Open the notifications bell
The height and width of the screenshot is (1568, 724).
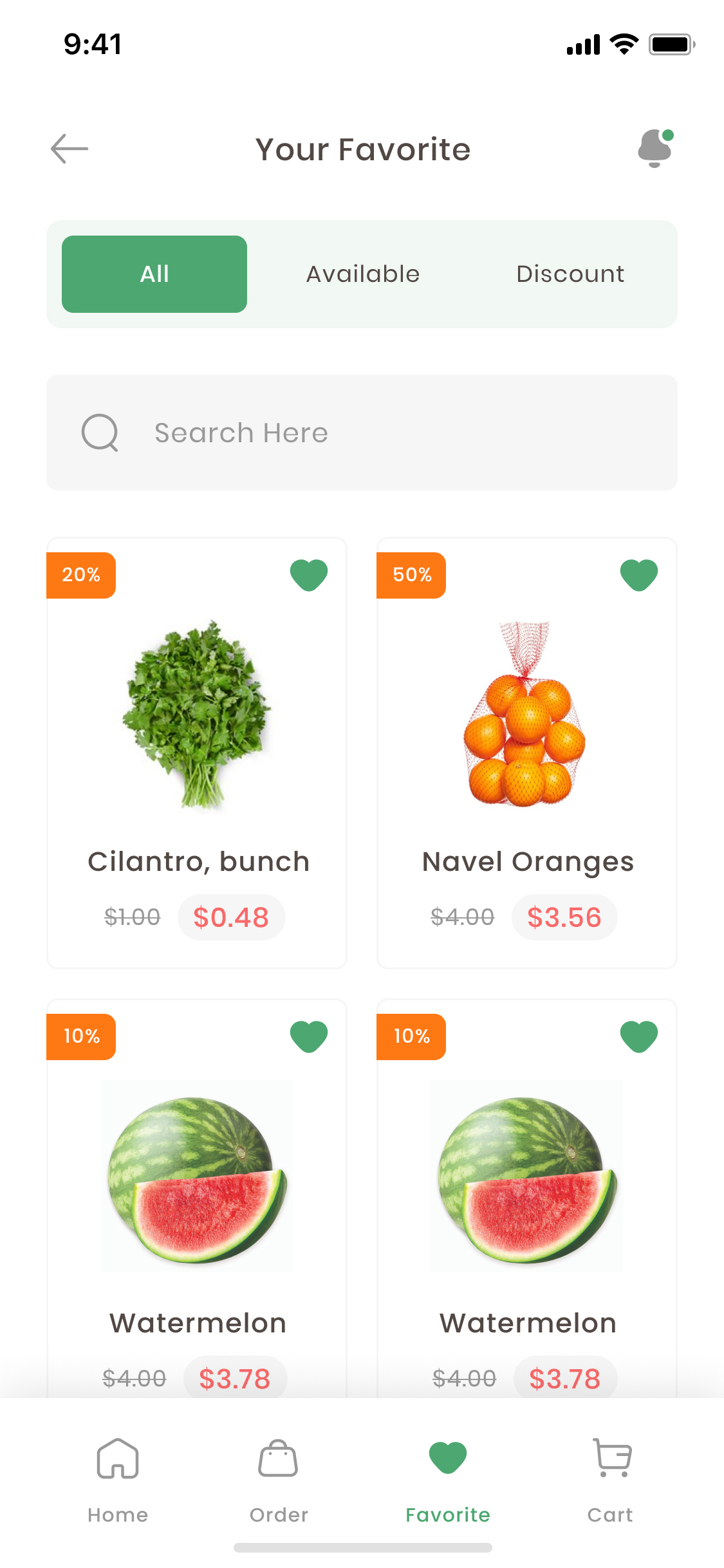pos(655,149)
